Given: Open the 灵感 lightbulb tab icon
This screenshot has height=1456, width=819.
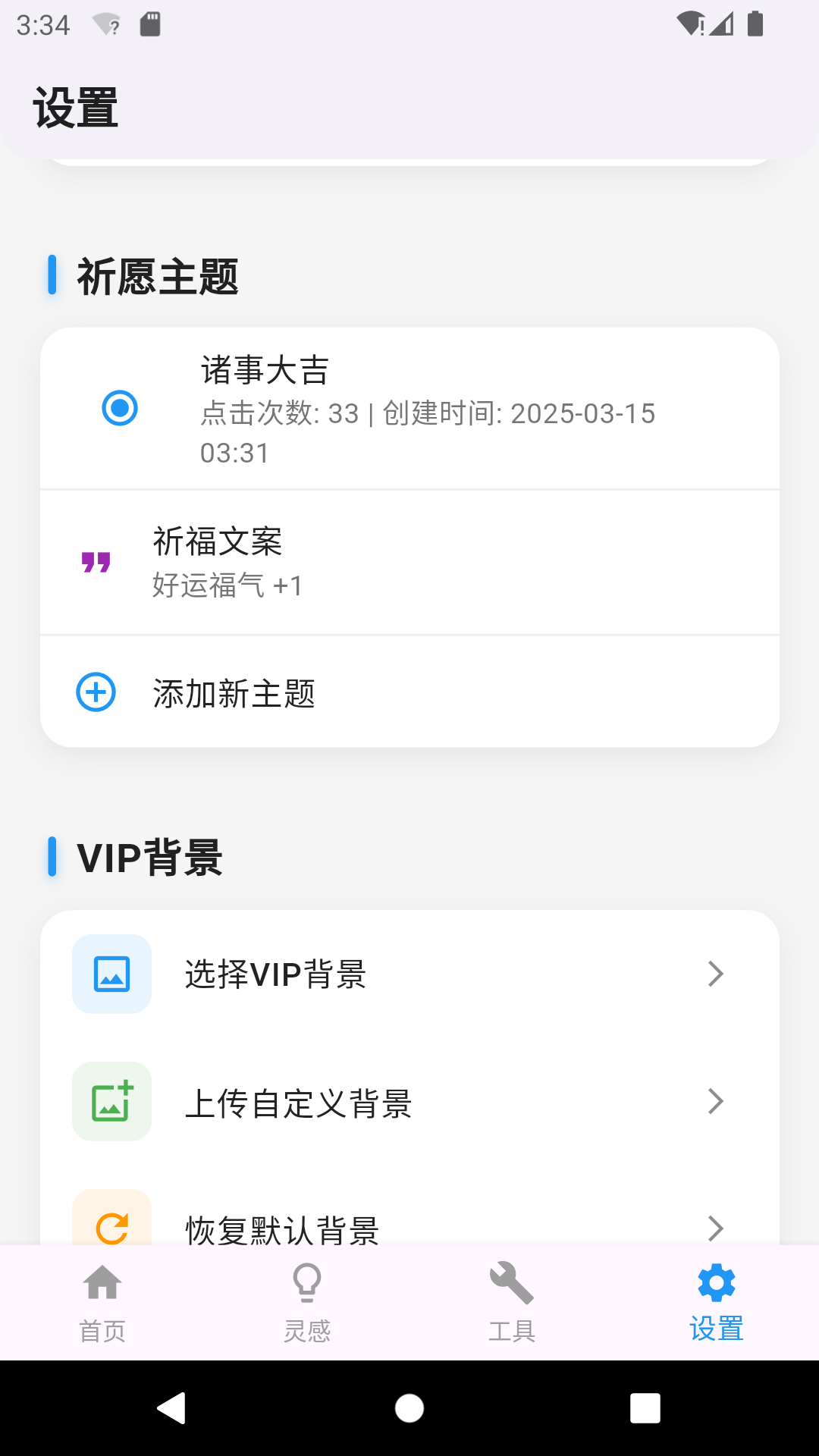Looking at the screenshot, I should pyautogui.click(x=306, y=1283).
